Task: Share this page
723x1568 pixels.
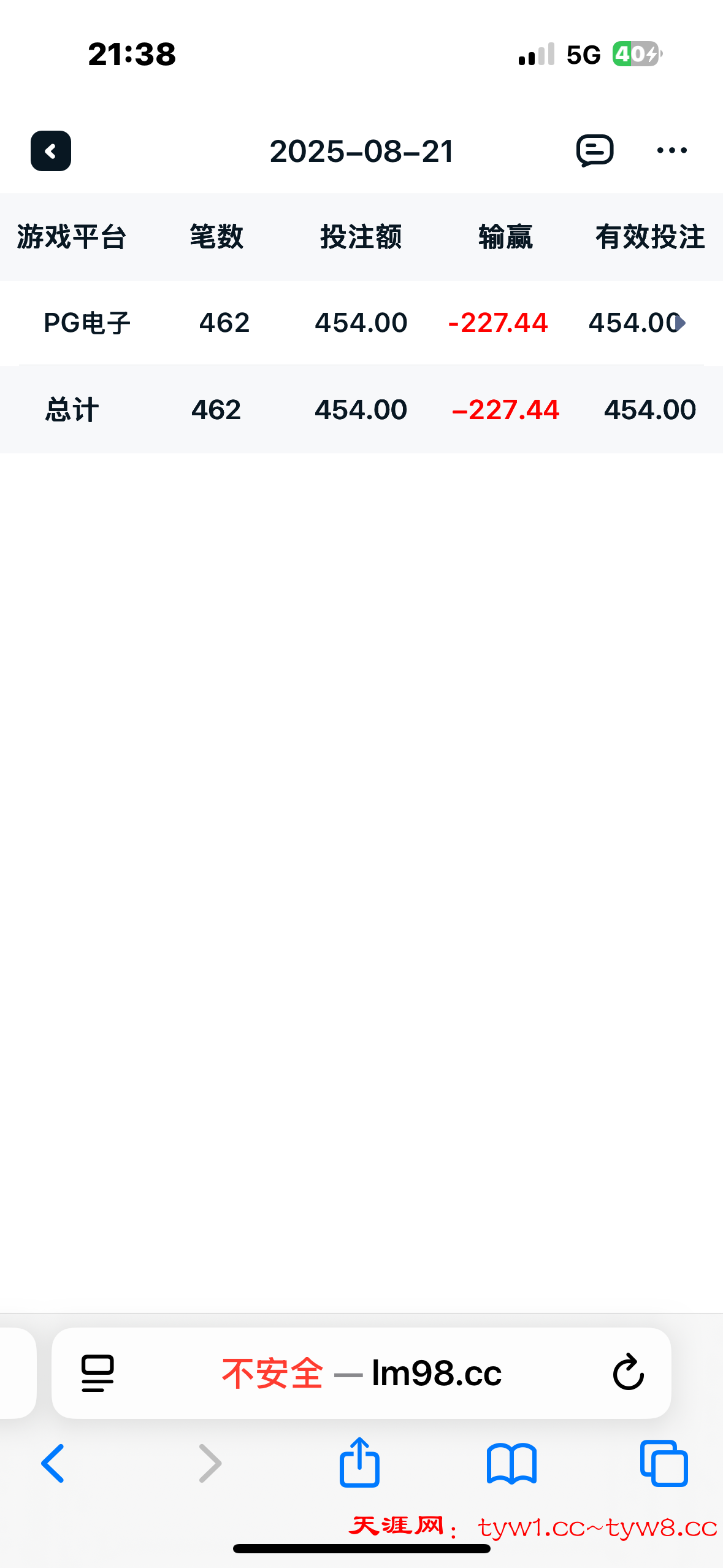Action: (360, 1463)
